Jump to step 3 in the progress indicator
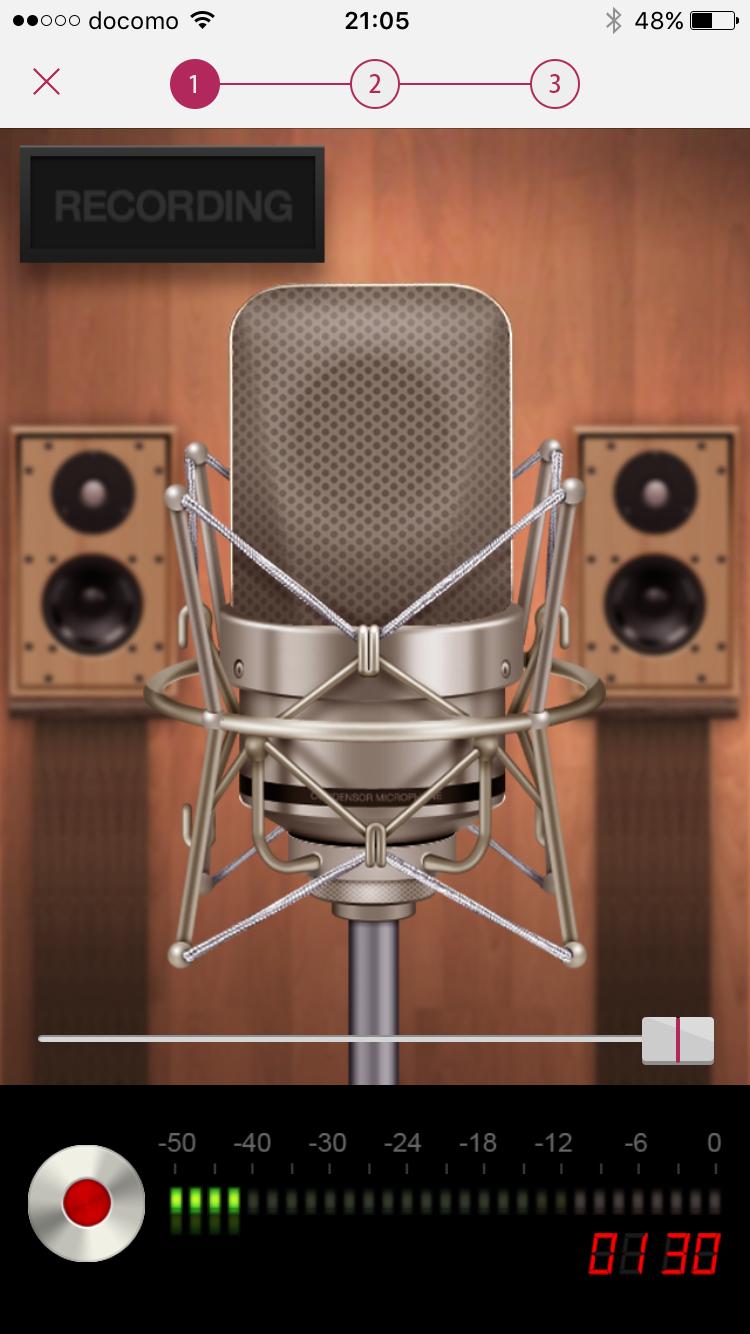 (x=554, y=84)
